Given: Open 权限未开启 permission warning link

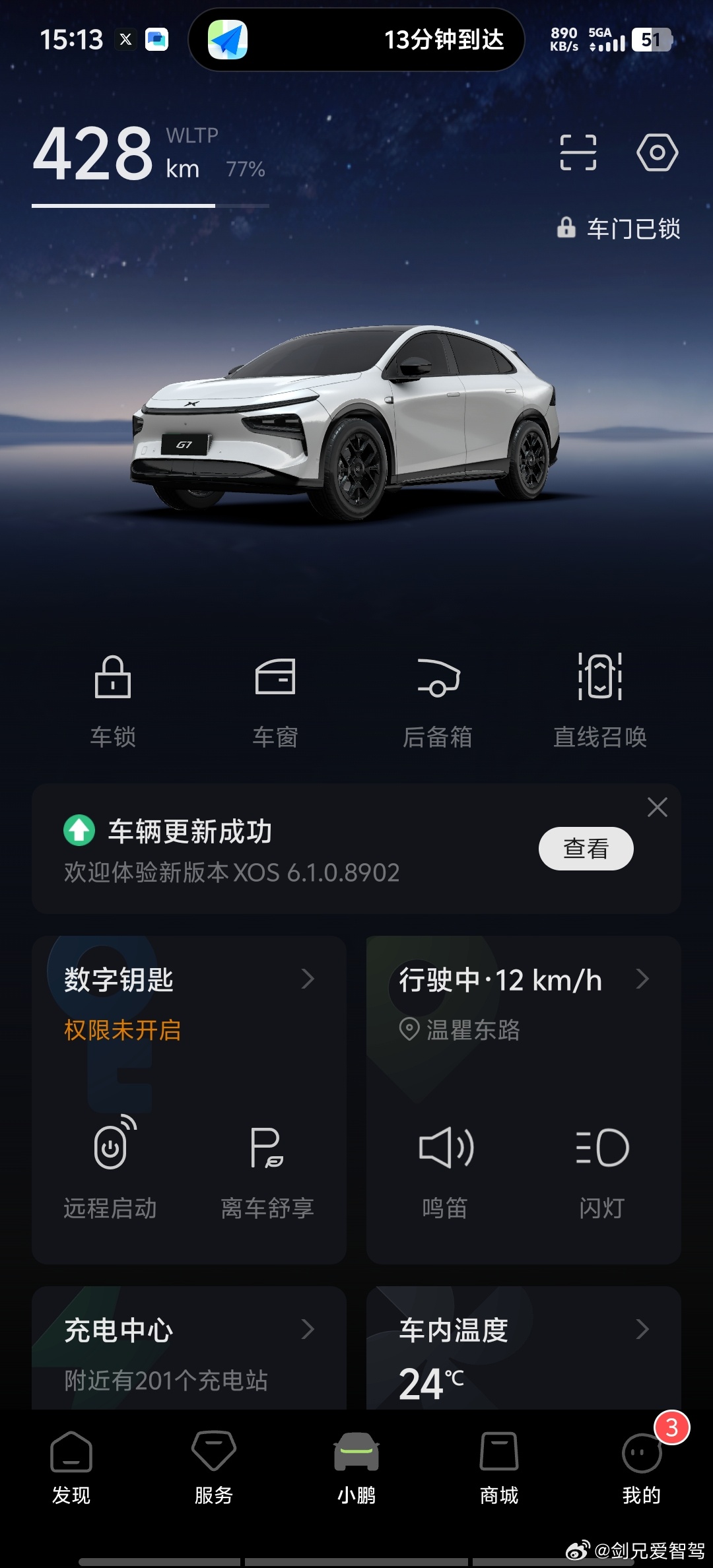Looking at the screenshot, I should [x=121, y=1028].
